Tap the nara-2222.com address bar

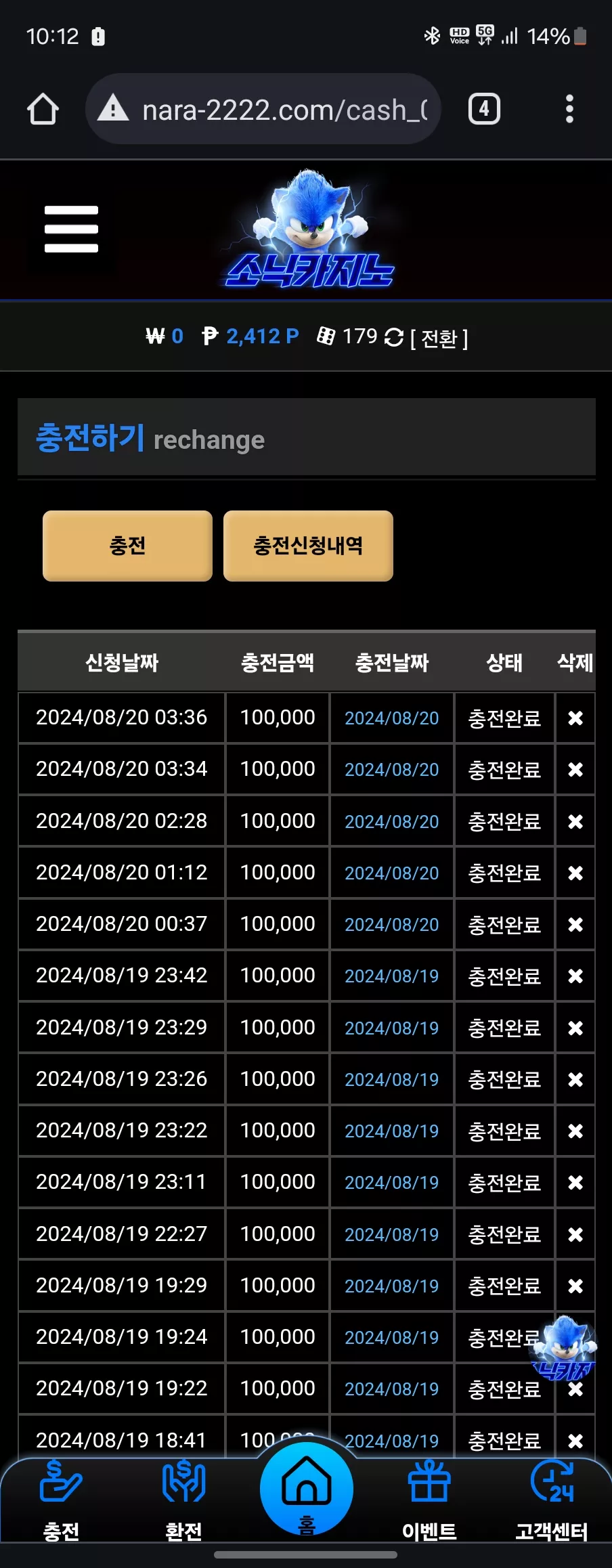coord(263,109)
